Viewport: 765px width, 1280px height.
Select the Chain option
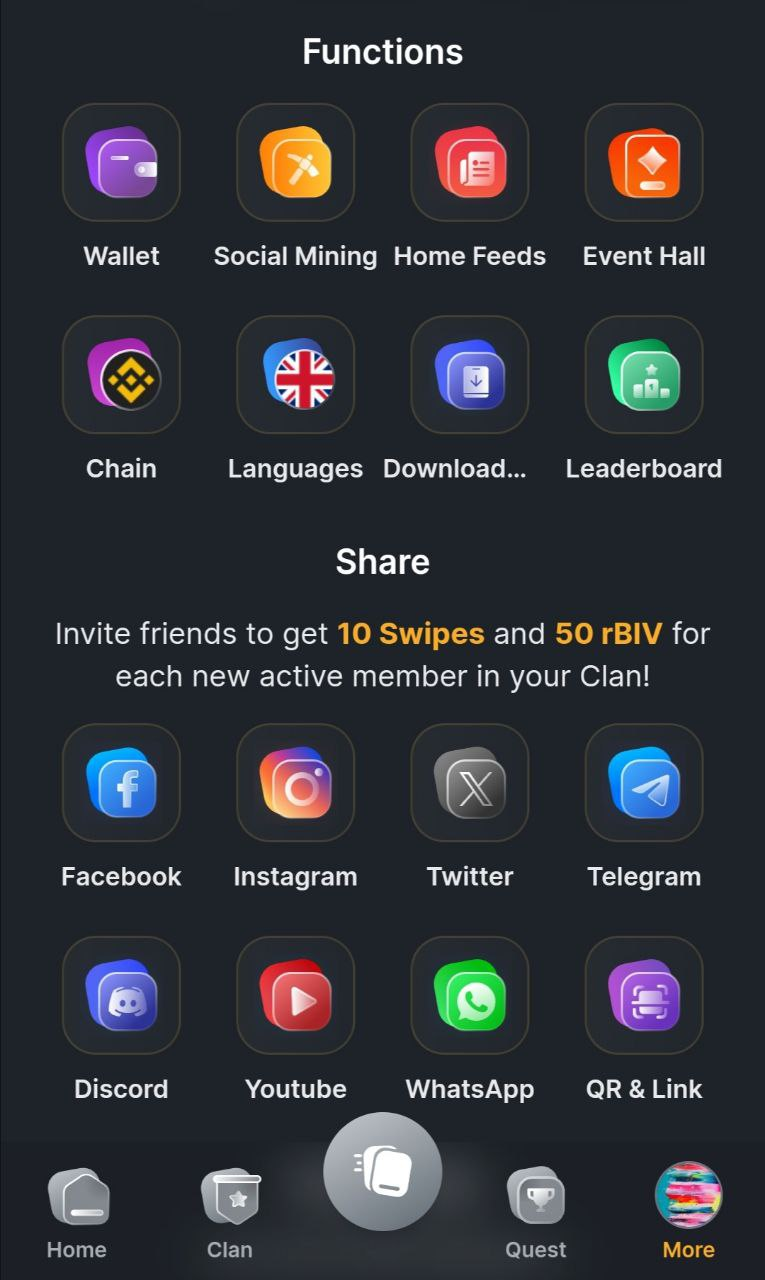click(121, 375)
